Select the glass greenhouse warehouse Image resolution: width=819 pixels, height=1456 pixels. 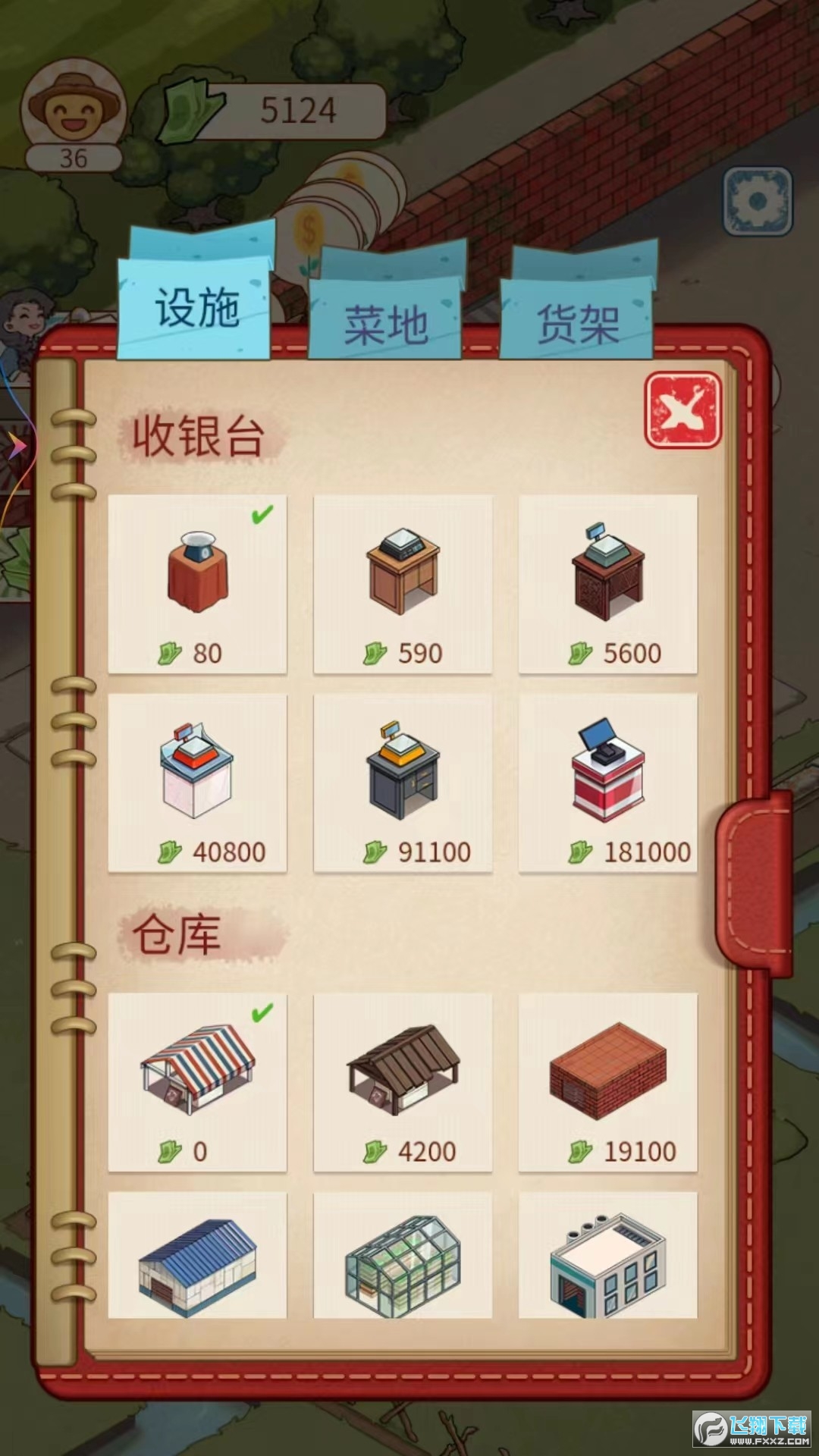pyautogui.click(x=403, y=1255)
